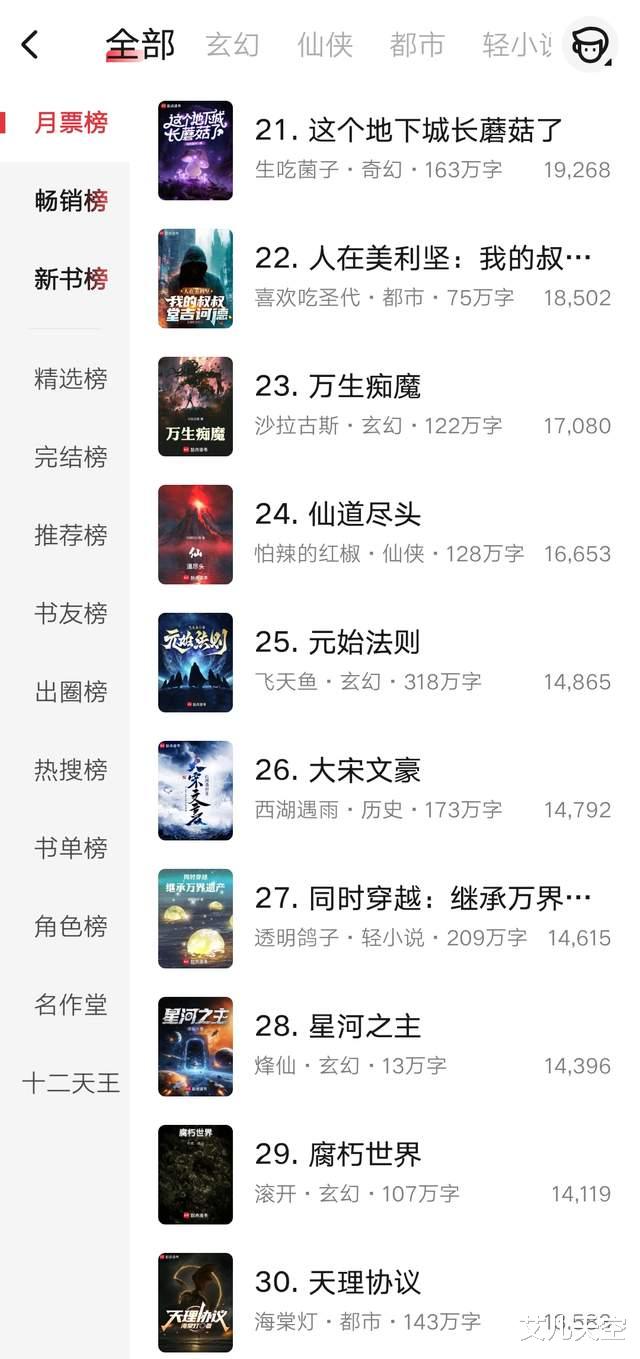Select the 都市 genre tab
Image resolution: width=640 pixels, height=1359 pixels.
[417, 45]
